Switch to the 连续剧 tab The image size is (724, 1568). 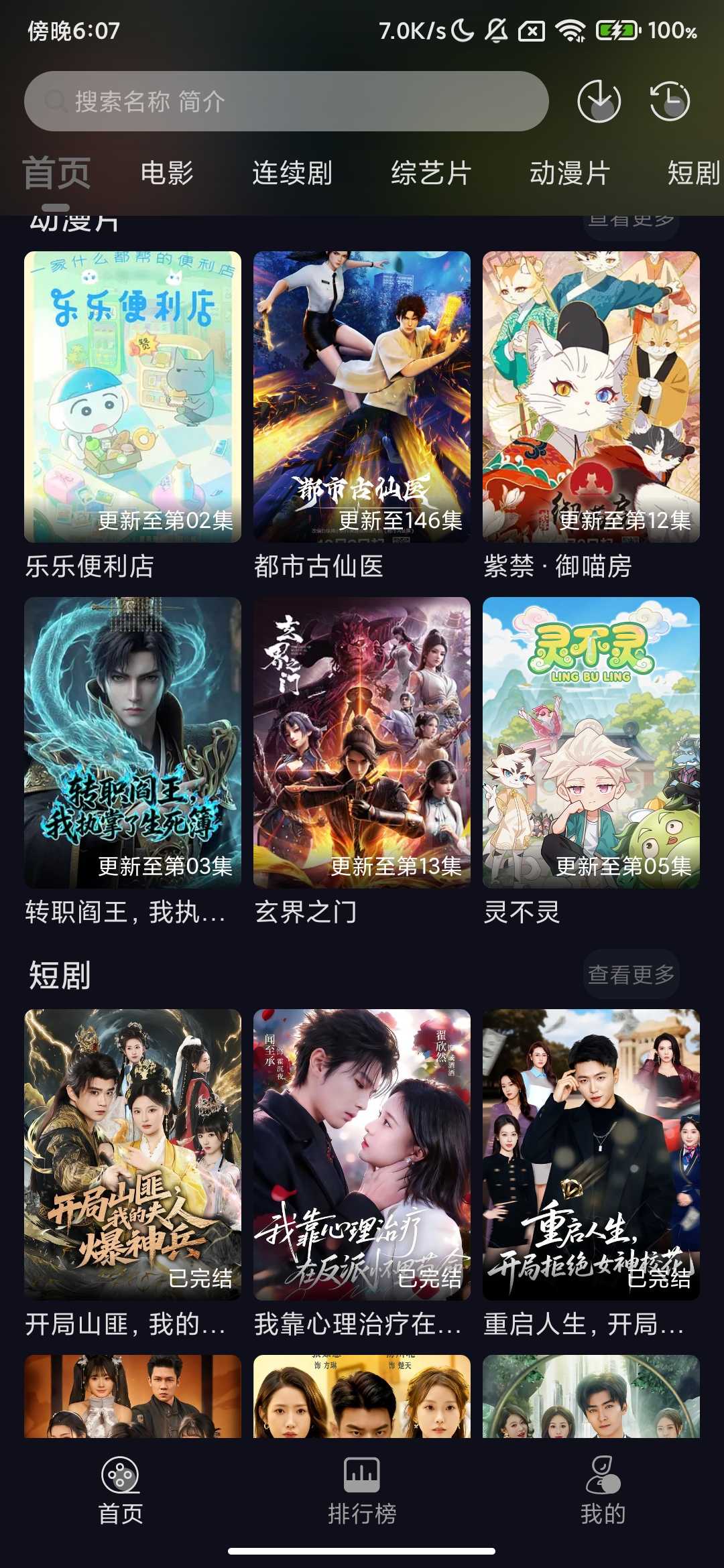(x=292, y=173)
